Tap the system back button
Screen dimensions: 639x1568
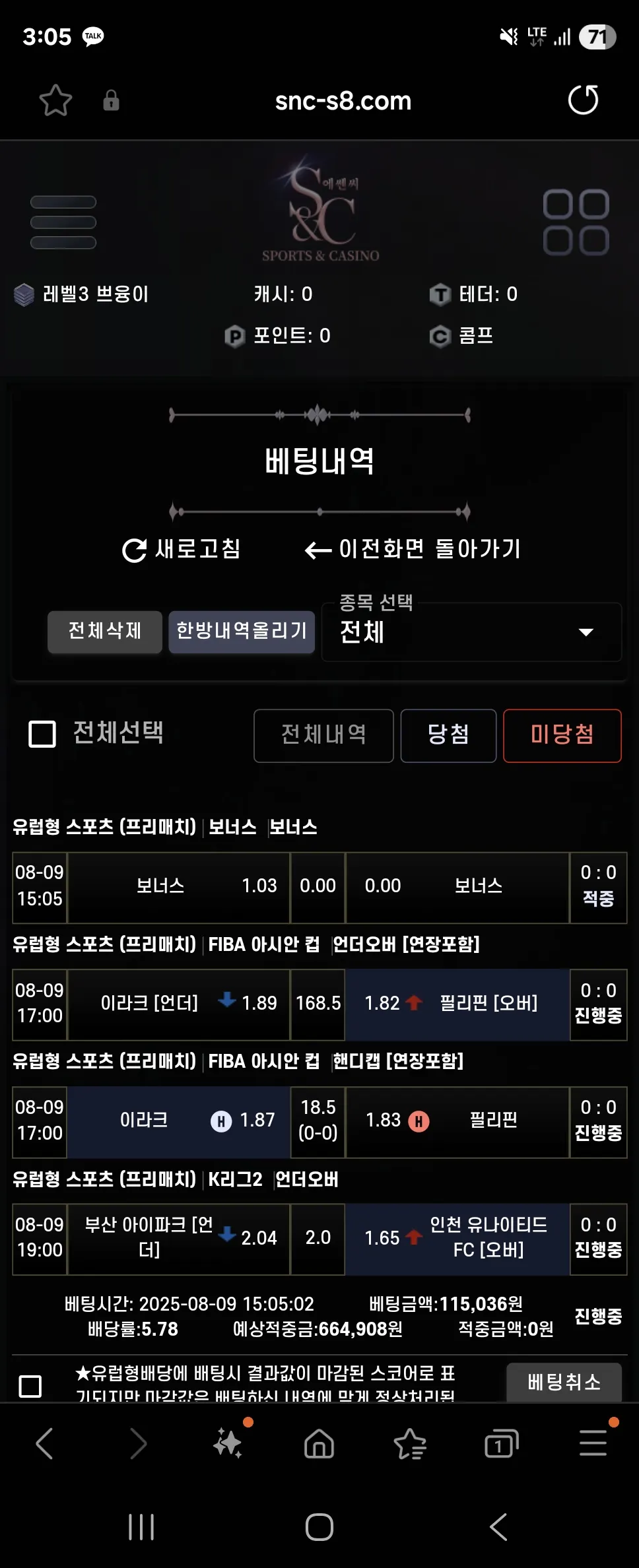(498, 1526)
